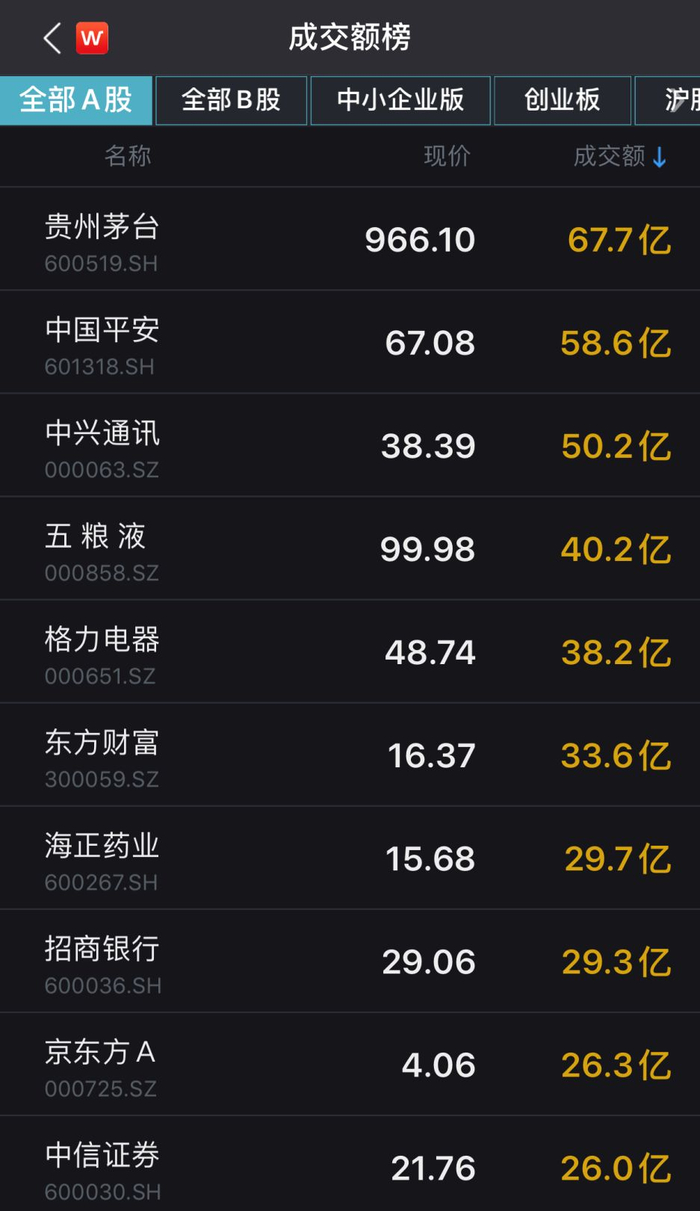Switch to the 中小企业版 tab

[400, 100]
